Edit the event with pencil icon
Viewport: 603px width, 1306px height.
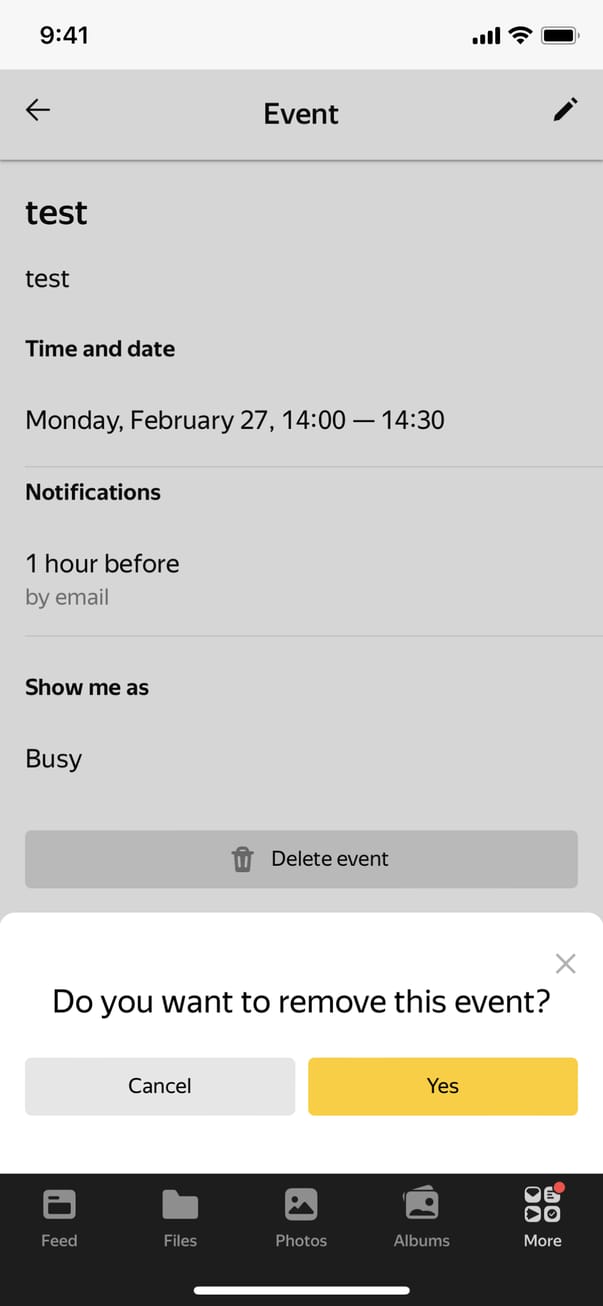(565, 111)
